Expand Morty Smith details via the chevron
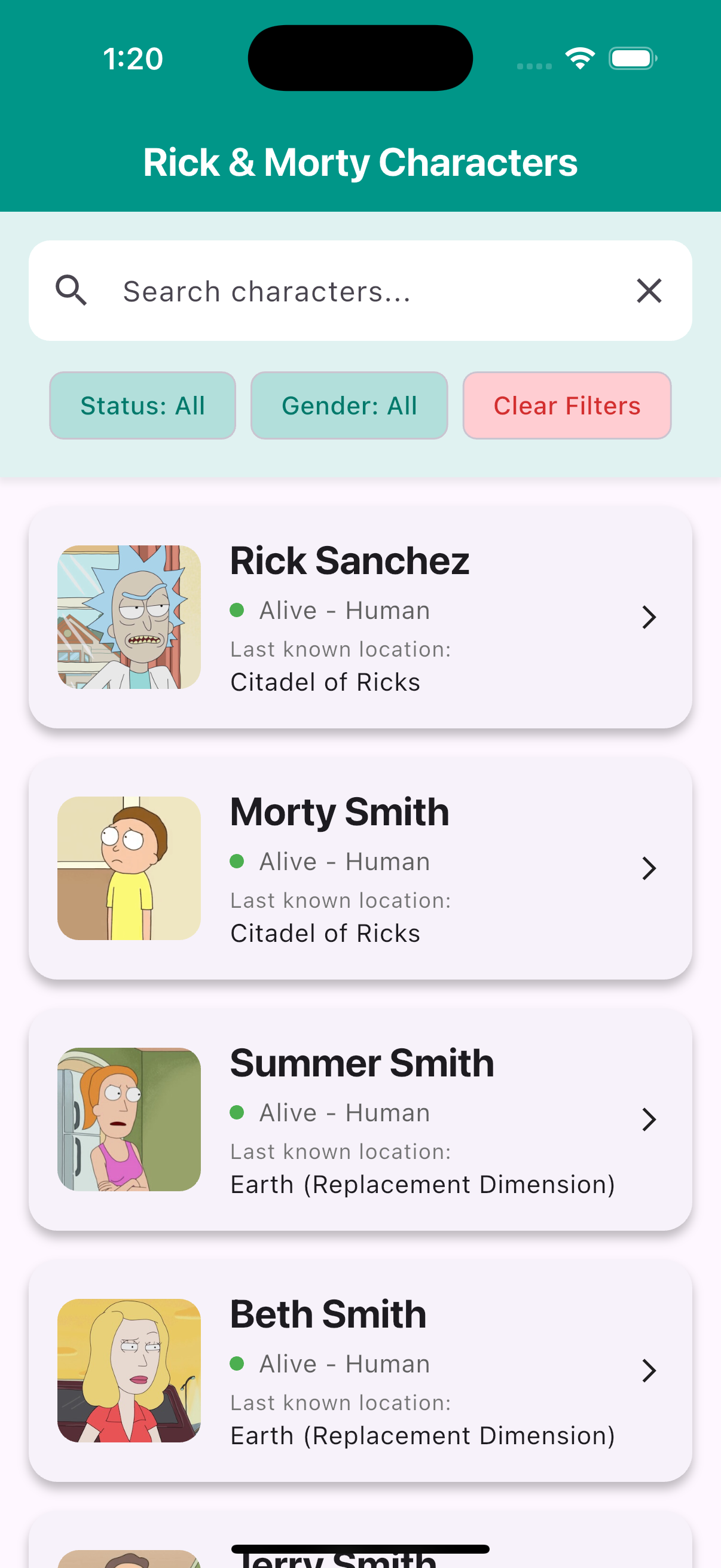The height and width of the screenshot is (1568, 721). tap(649, 868)
